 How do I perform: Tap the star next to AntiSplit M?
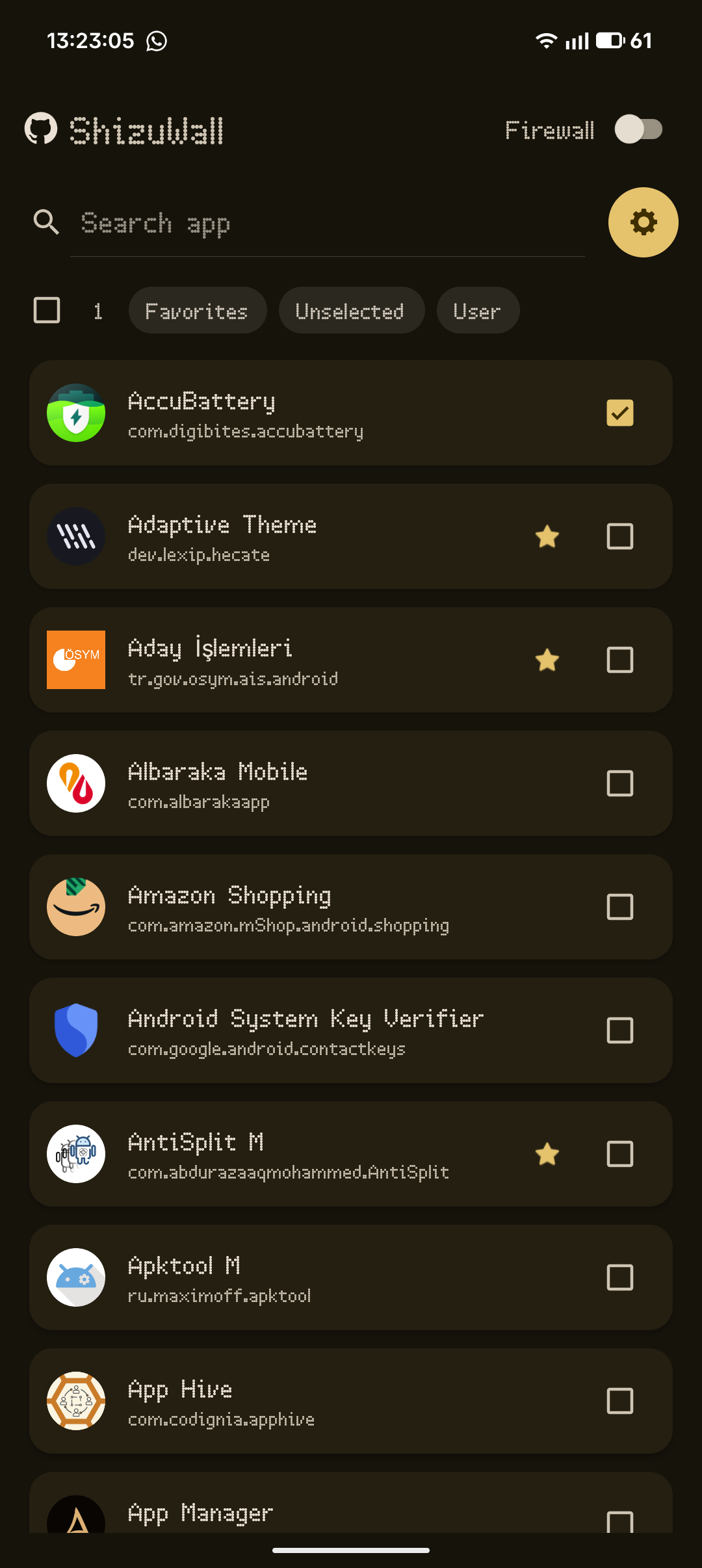pyautogui.click(x=547, y=1154)
